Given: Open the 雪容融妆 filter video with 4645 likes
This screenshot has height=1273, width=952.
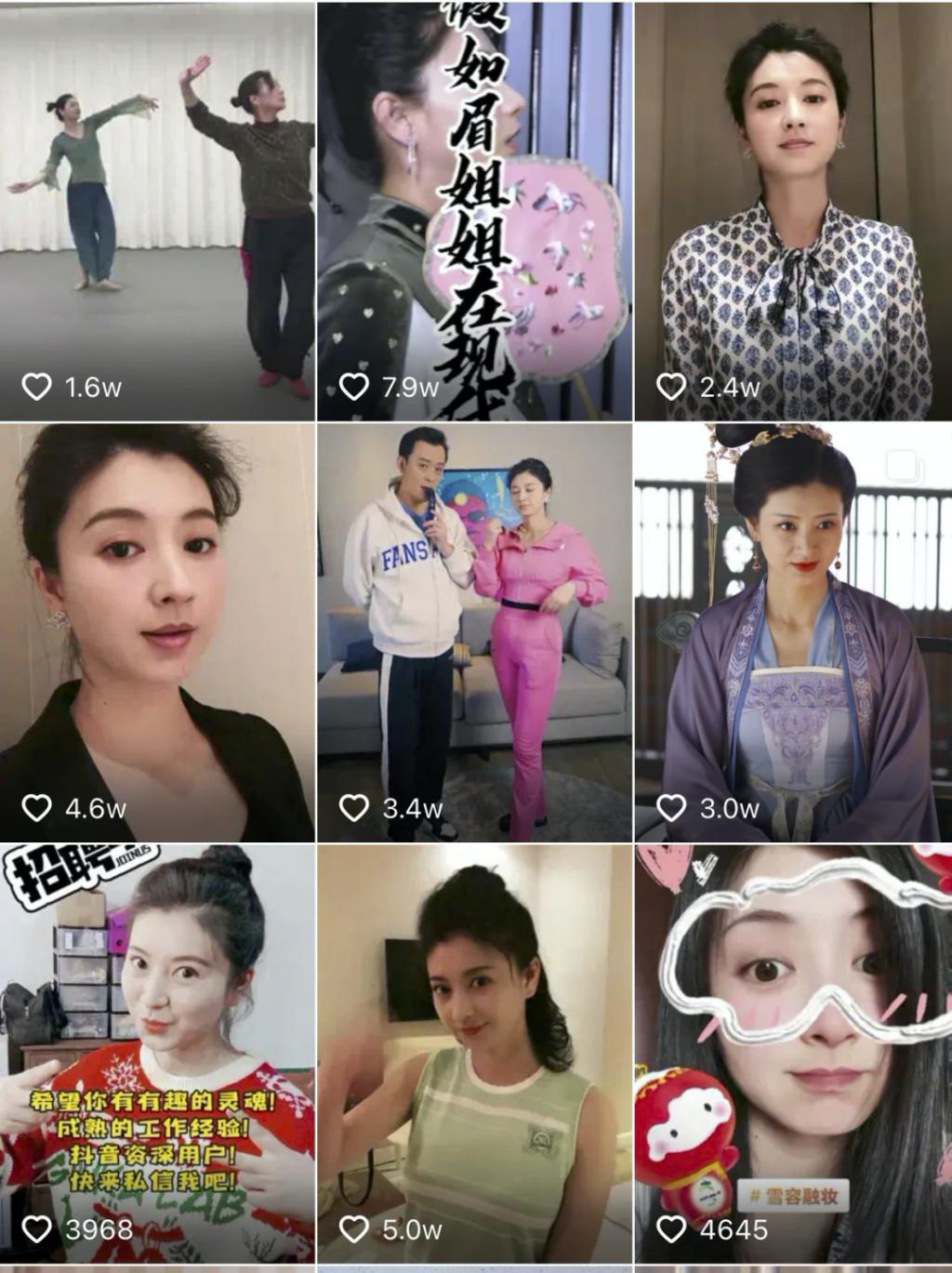Looking at the screenshot, I should 793,1053.
